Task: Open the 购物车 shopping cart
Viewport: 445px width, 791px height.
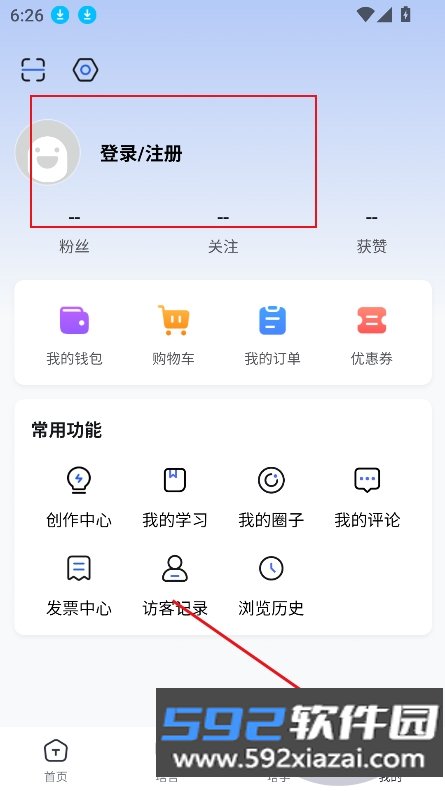Action: pyautogui.click(x=174, y=334)
